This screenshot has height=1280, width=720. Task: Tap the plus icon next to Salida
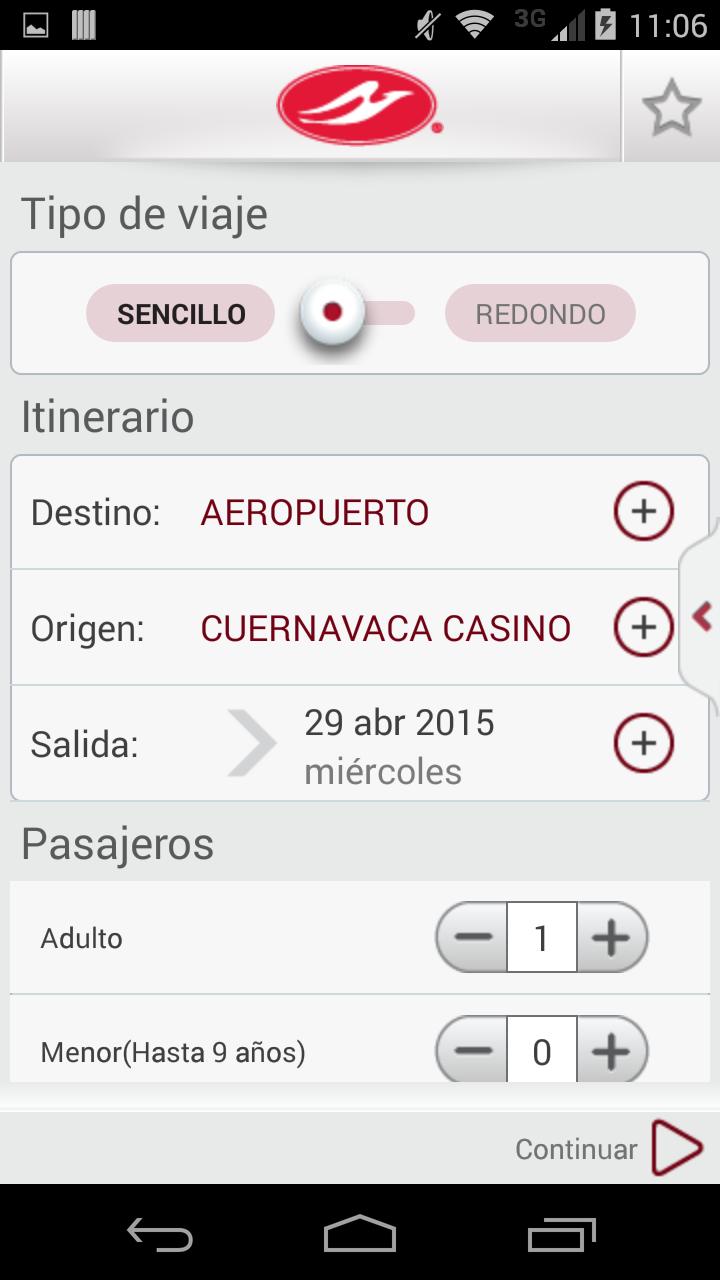[x=643, y=743]
